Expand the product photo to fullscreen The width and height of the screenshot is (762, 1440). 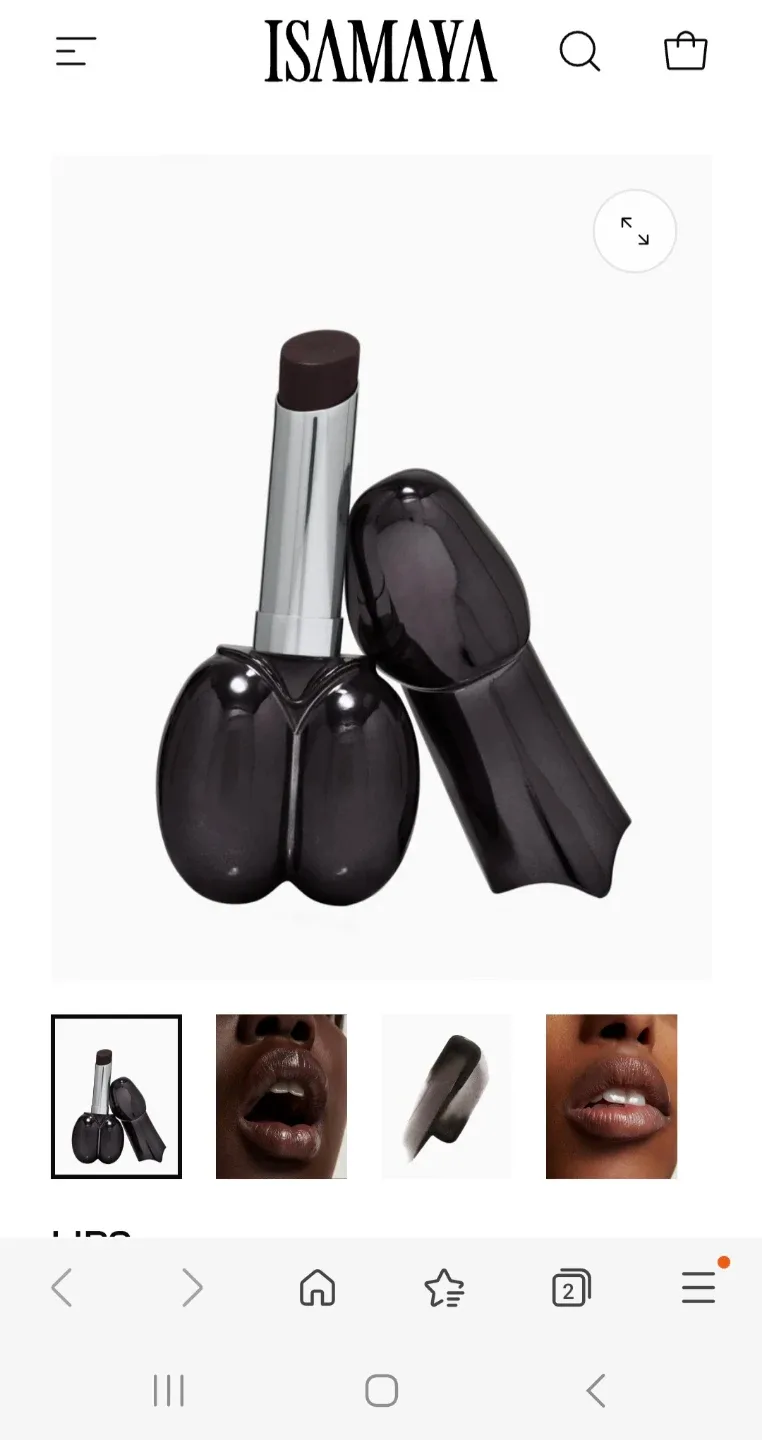point(635,231)
